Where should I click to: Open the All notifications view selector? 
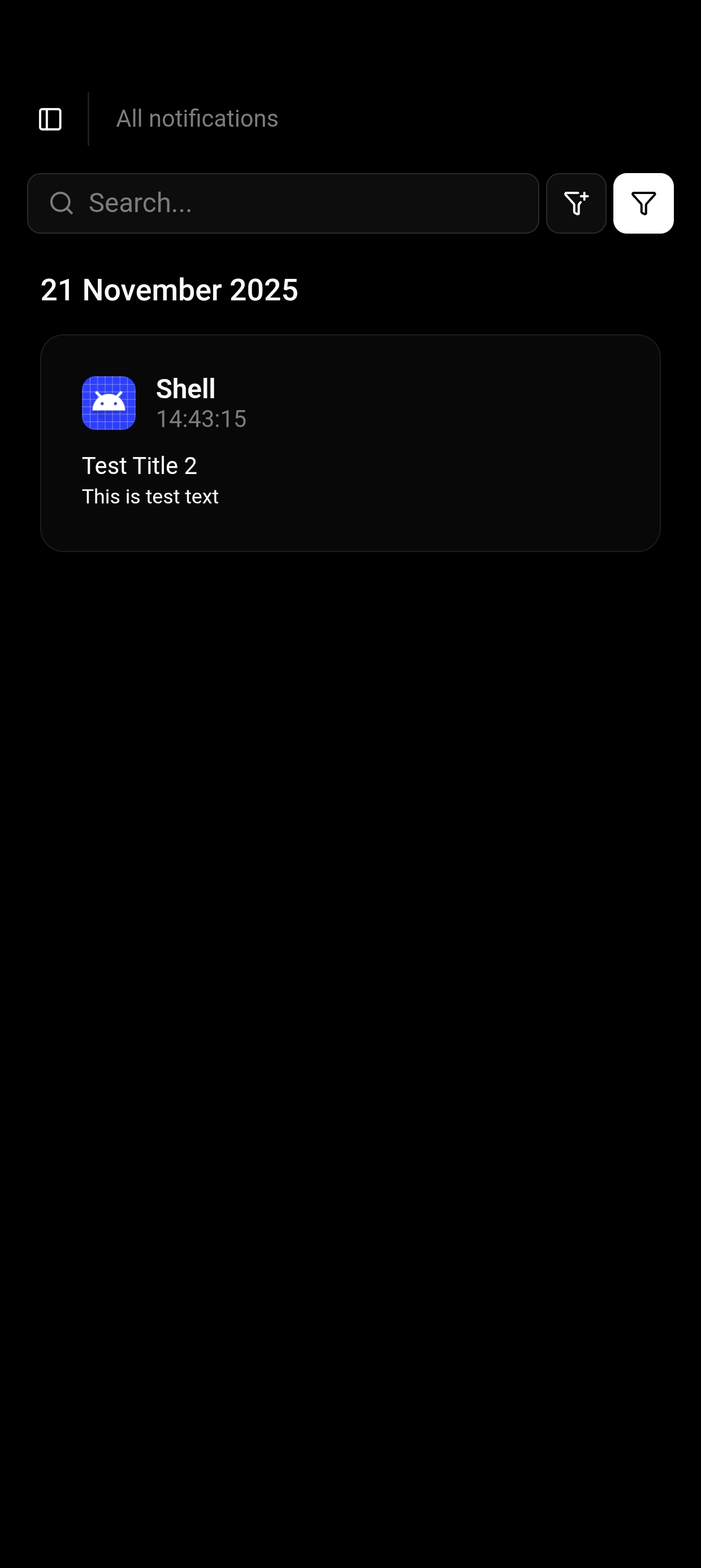pyautogui.click(x=196, y=118)
